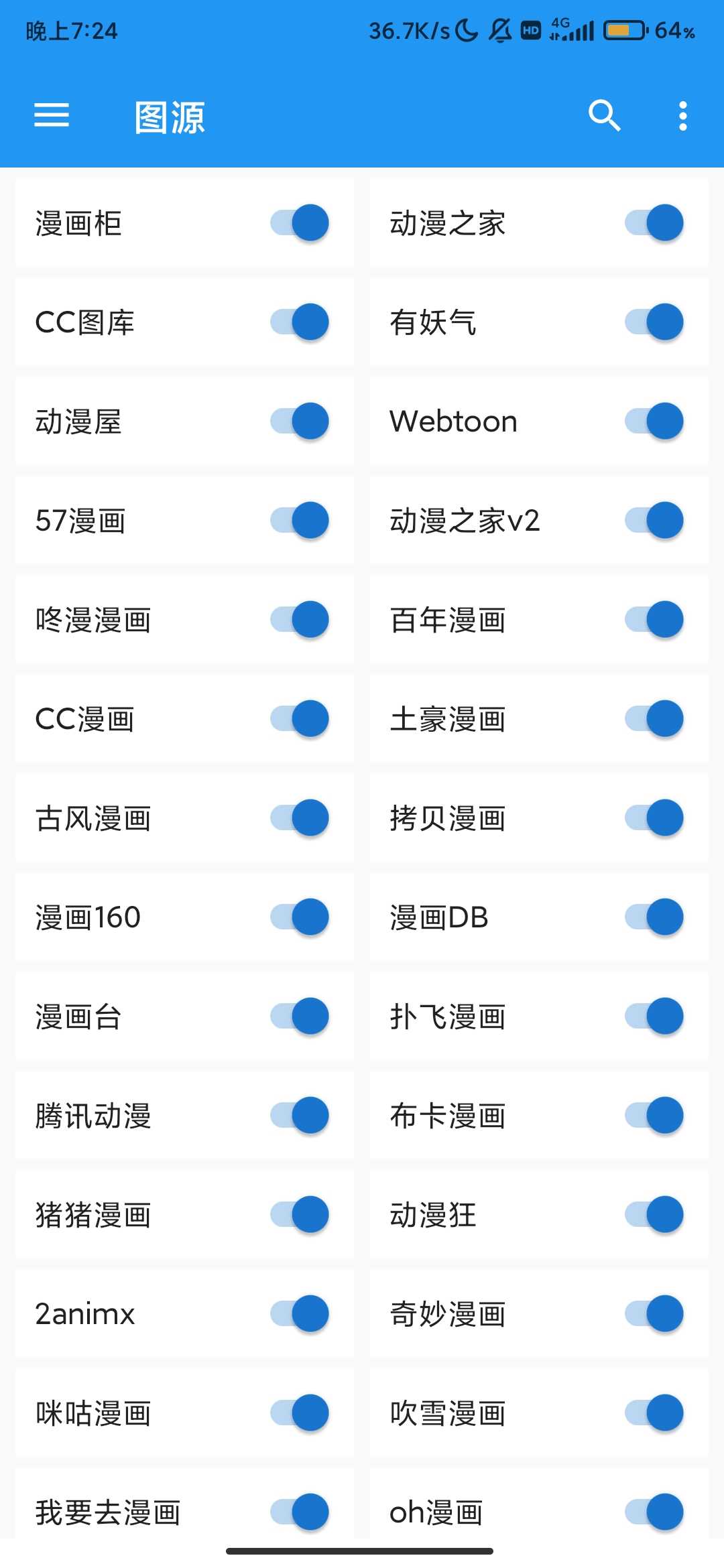Disable the 57漫画 source
The width and height of the screenshot is (724, 1568).
click(300, 520)
